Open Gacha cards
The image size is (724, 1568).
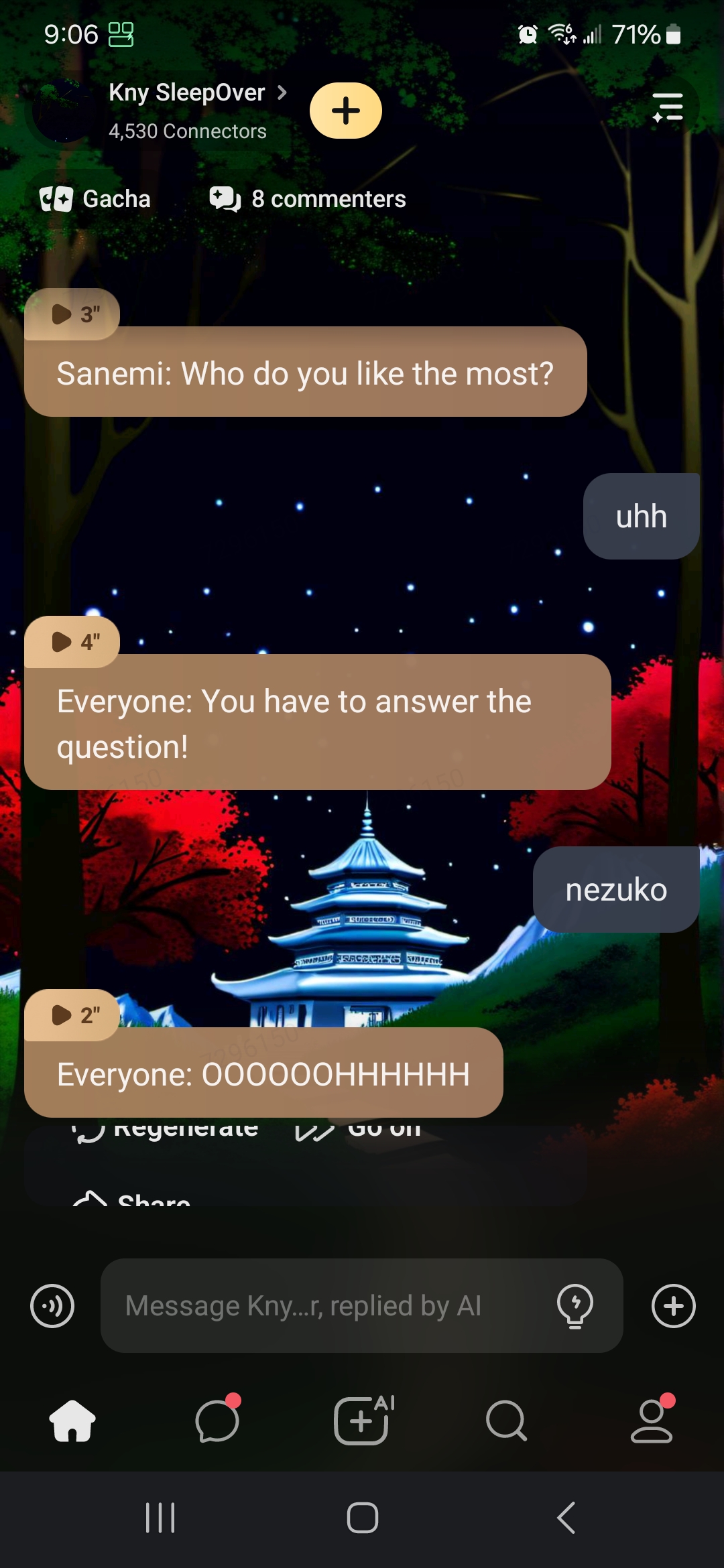(x=95, y=199)
